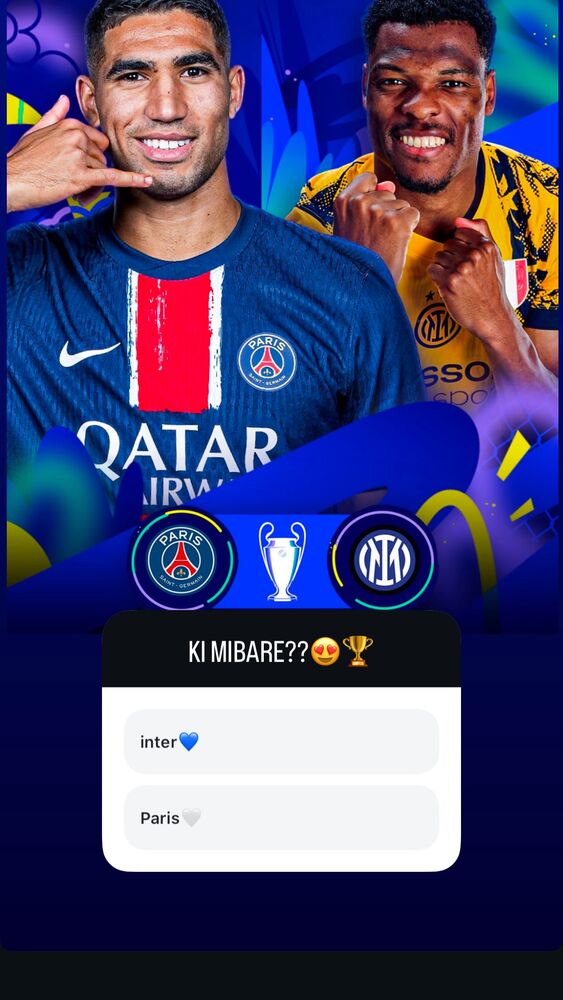563x1000 pixels.
Task: Select the Paris poll option
Action: click(281, 818)
